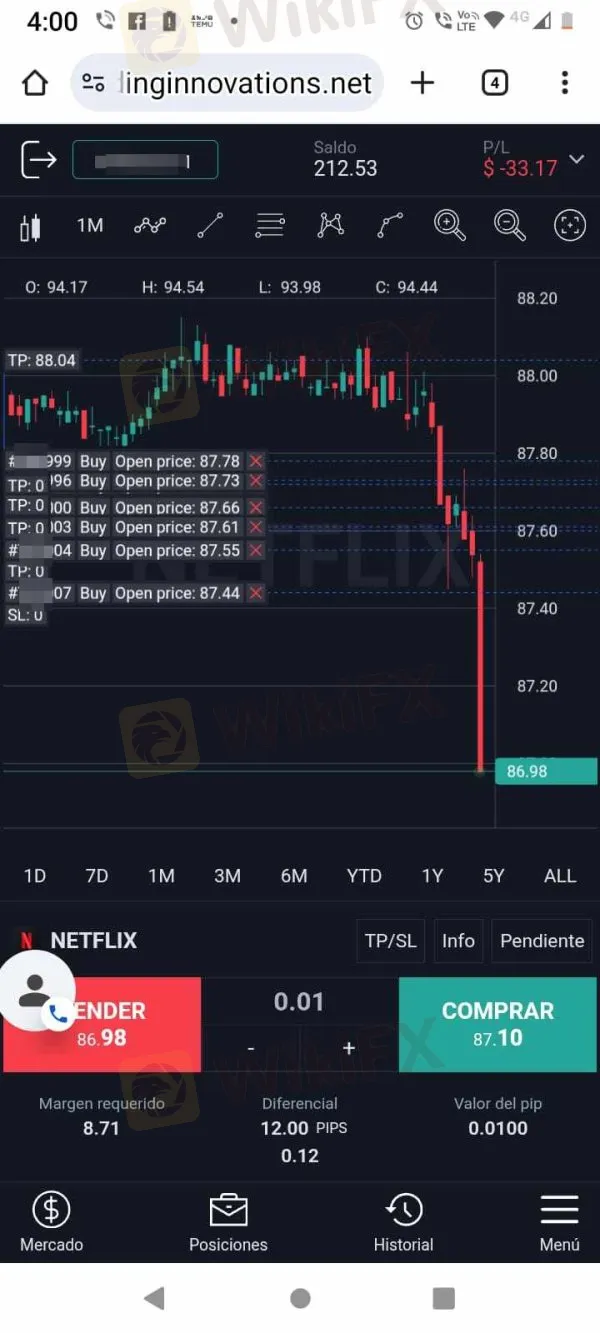Zoom out of the chart
Viewport: 600px width, 1333px height.
pyautogui.click(x=509, y=226)
